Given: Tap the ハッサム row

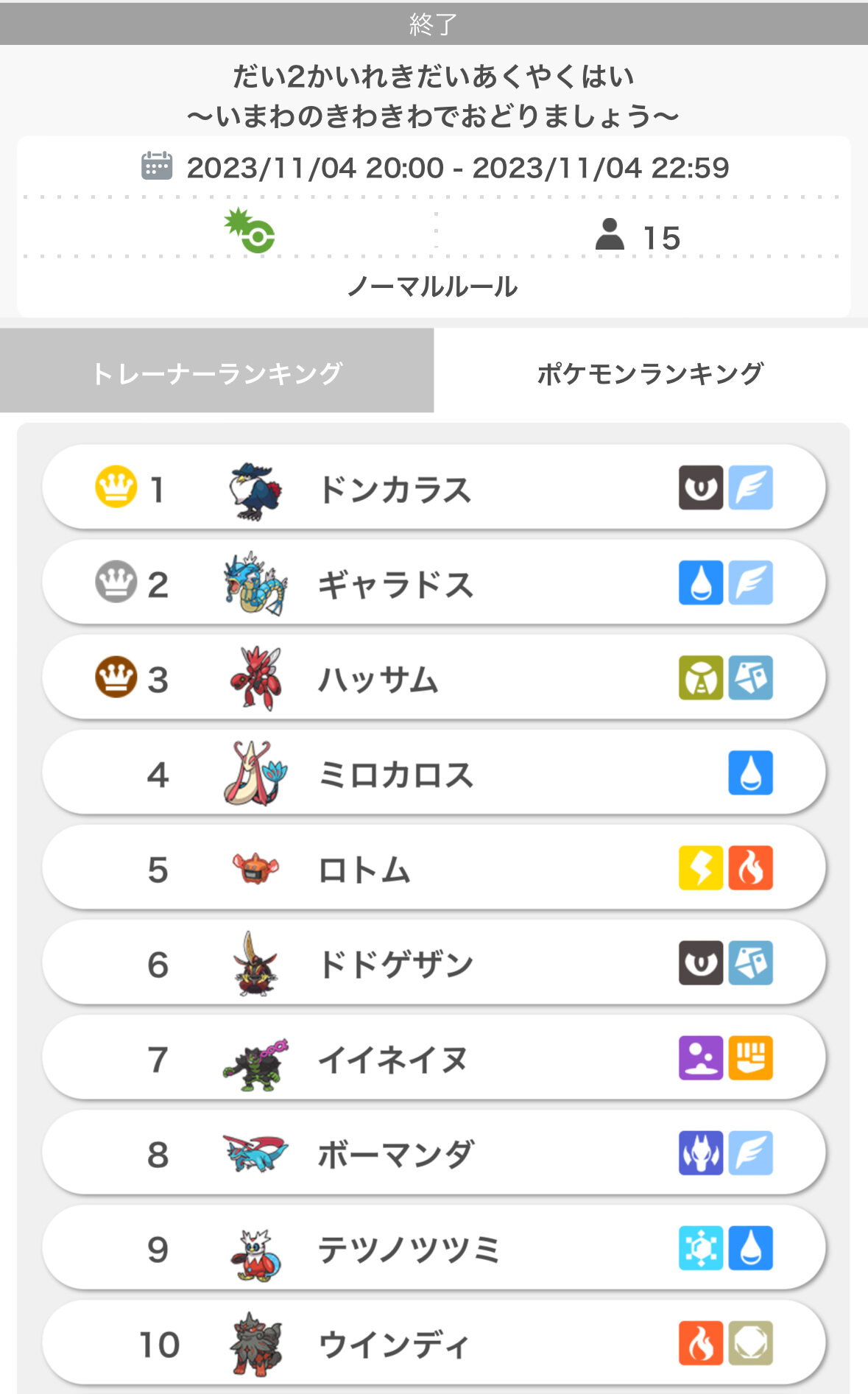Looking at the screenshot, I should coord(433,677).
